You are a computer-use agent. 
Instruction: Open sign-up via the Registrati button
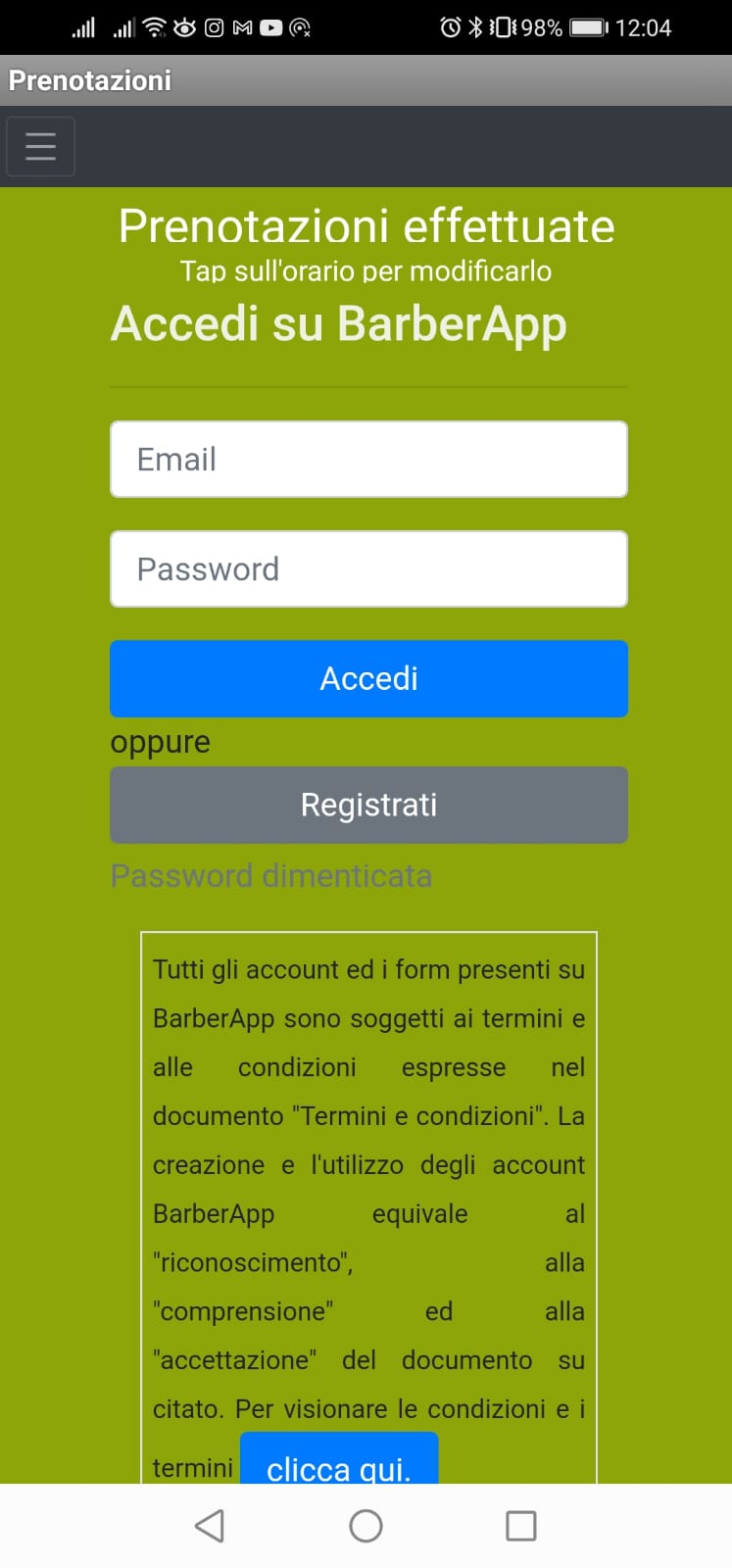tap(368, 805)
